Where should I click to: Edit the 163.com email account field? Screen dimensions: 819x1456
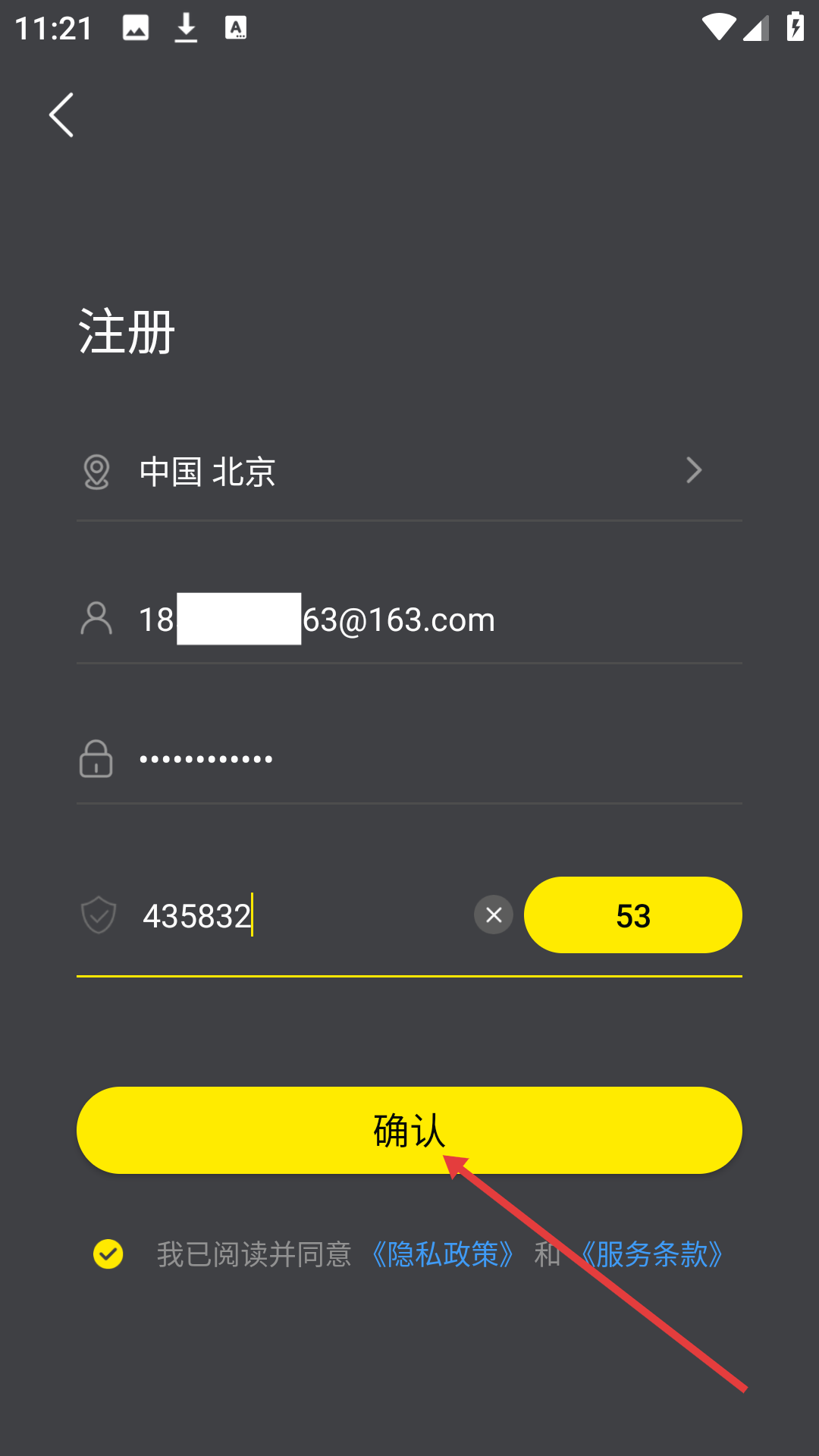tap(409, 620)
